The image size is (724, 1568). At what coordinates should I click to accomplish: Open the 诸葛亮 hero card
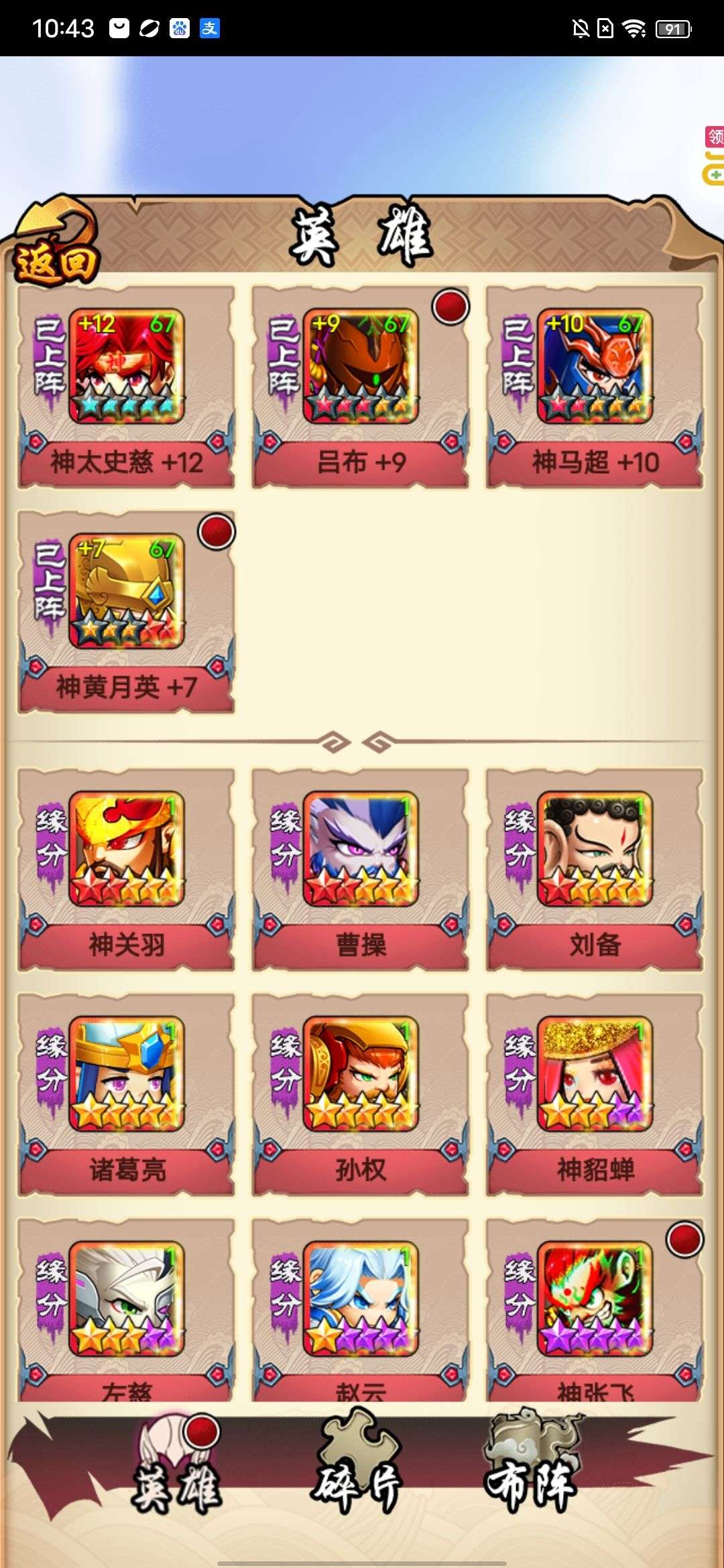click(x=126, y=1094)
